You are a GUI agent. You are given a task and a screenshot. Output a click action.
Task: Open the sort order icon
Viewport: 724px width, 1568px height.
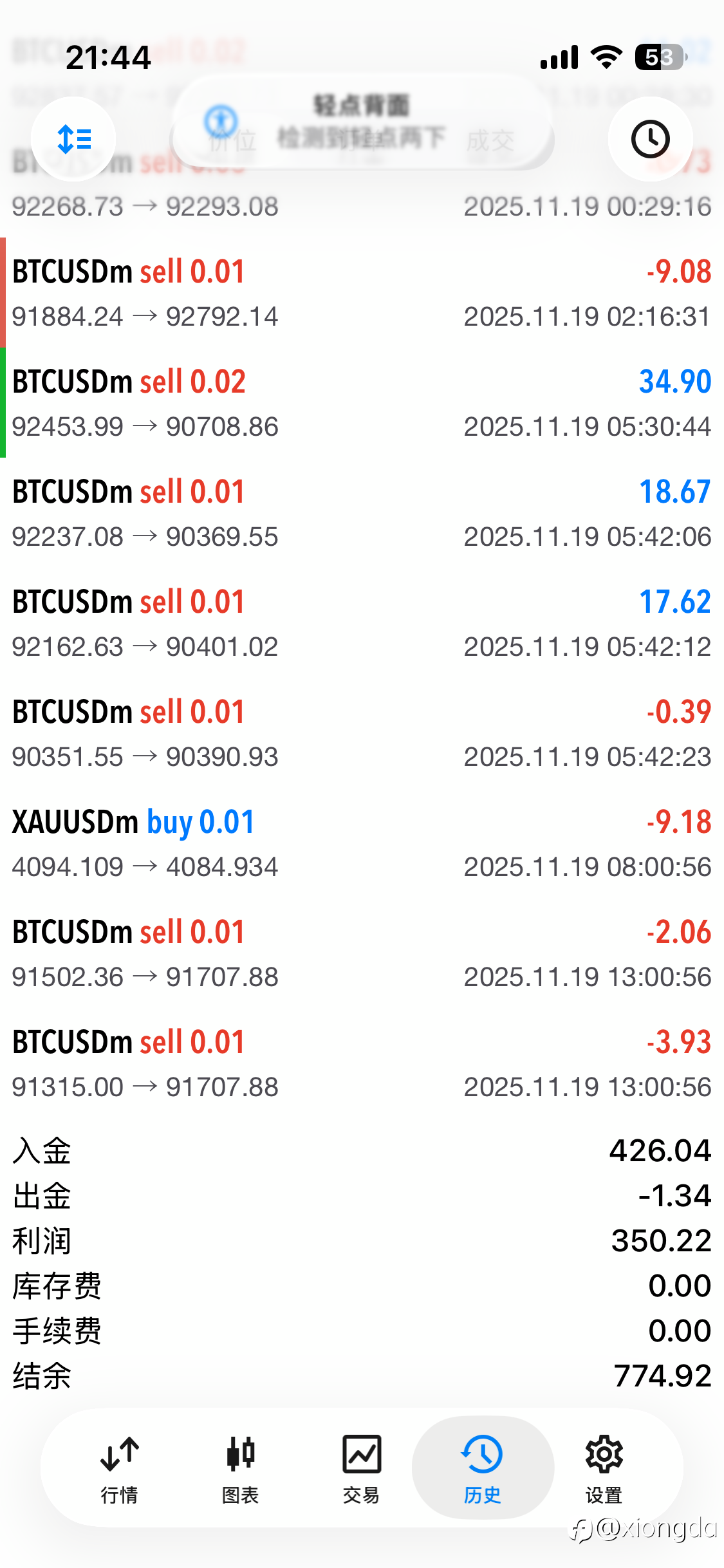[73, 139]
